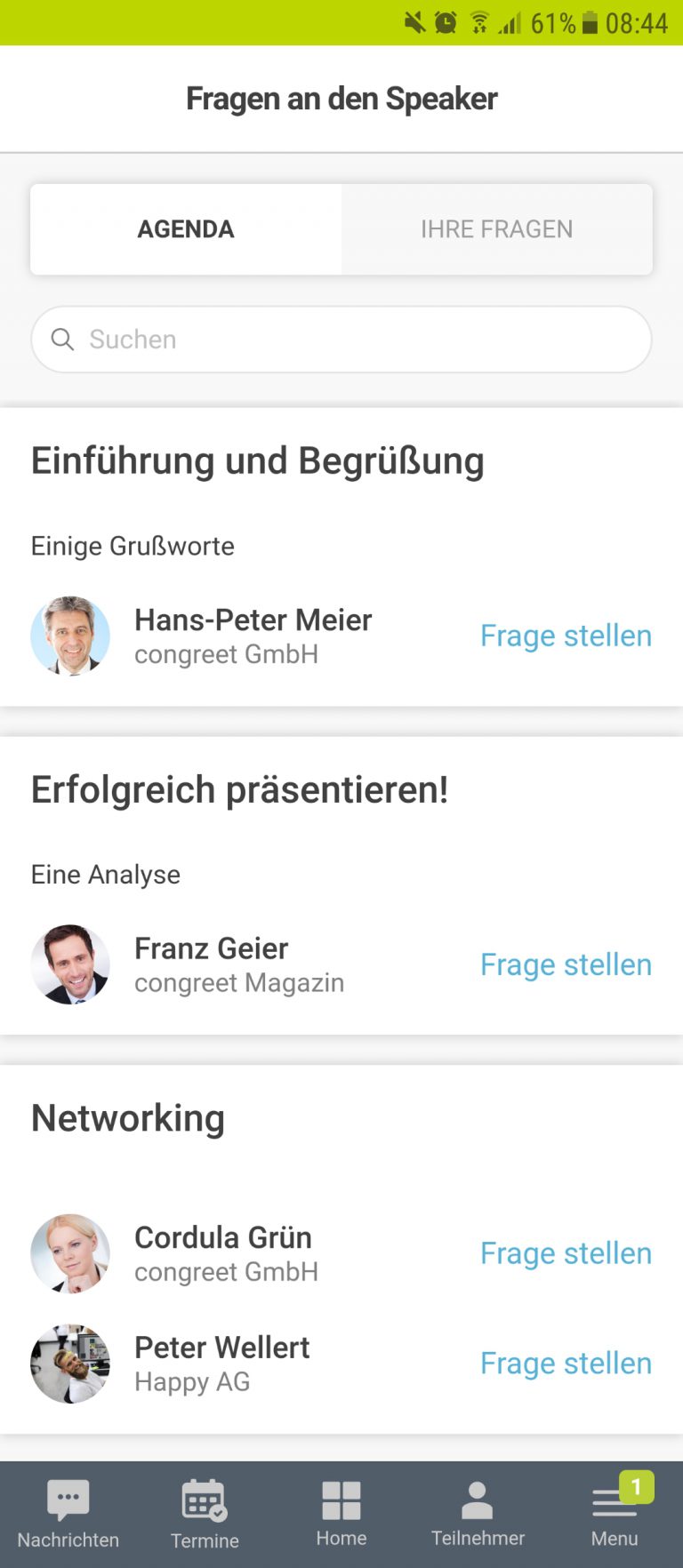The width and height of the screenshot is (683, 1568).
Task: Open the Erfolgreich präsentieren session
Action: (x=240, y=789)
